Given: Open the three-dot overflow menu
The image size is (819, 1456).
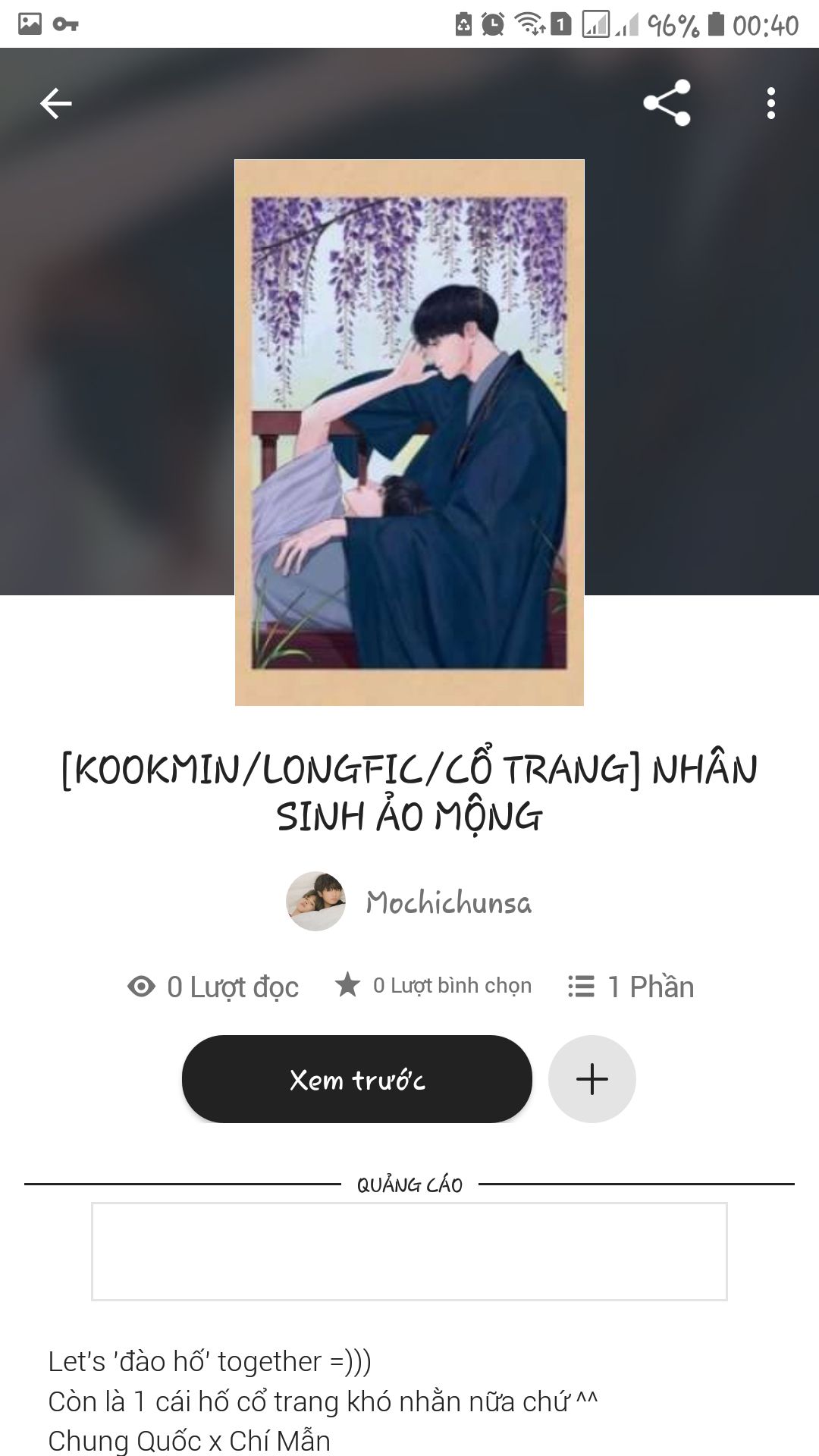Looking at the screenshot, I should [770, 103].
